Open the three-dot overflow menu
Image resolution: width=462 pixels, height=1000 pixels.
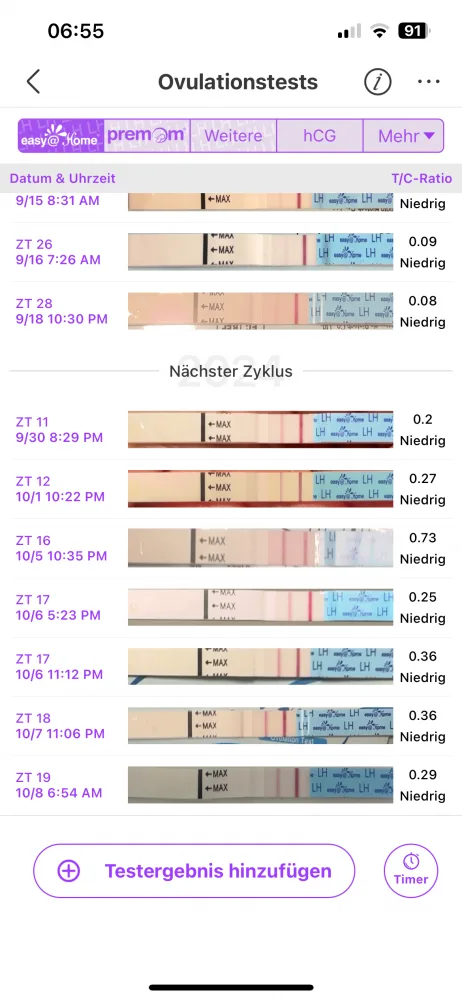pos(429,82)
